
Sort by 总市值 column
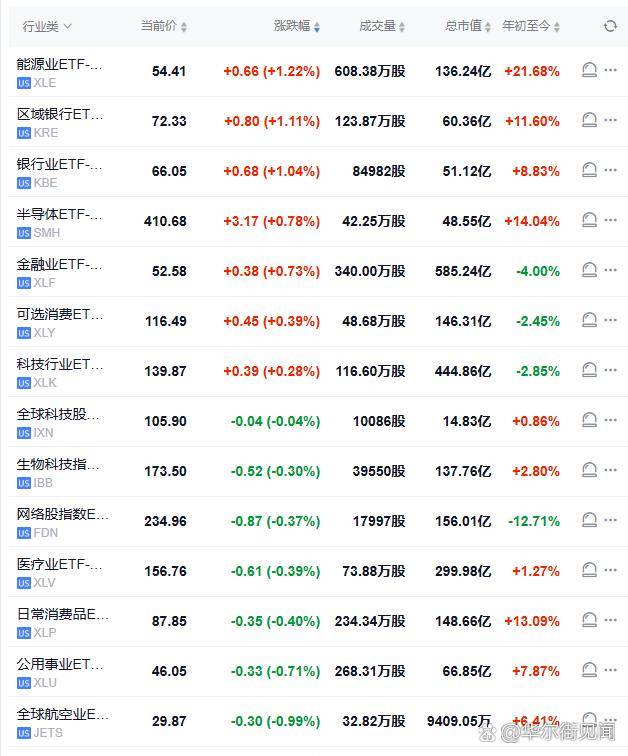[x=469, y=26]
